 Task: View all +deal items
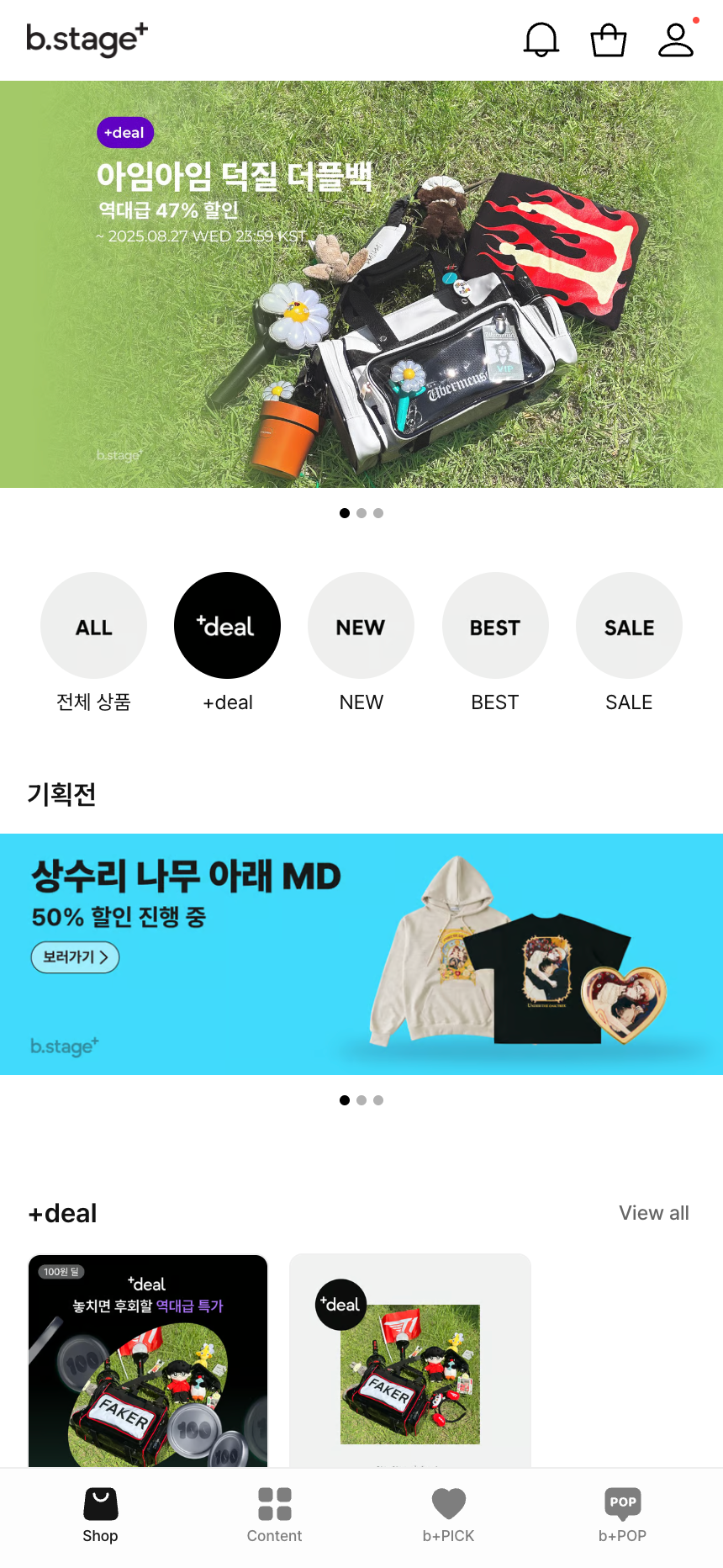pos(653,1213)
